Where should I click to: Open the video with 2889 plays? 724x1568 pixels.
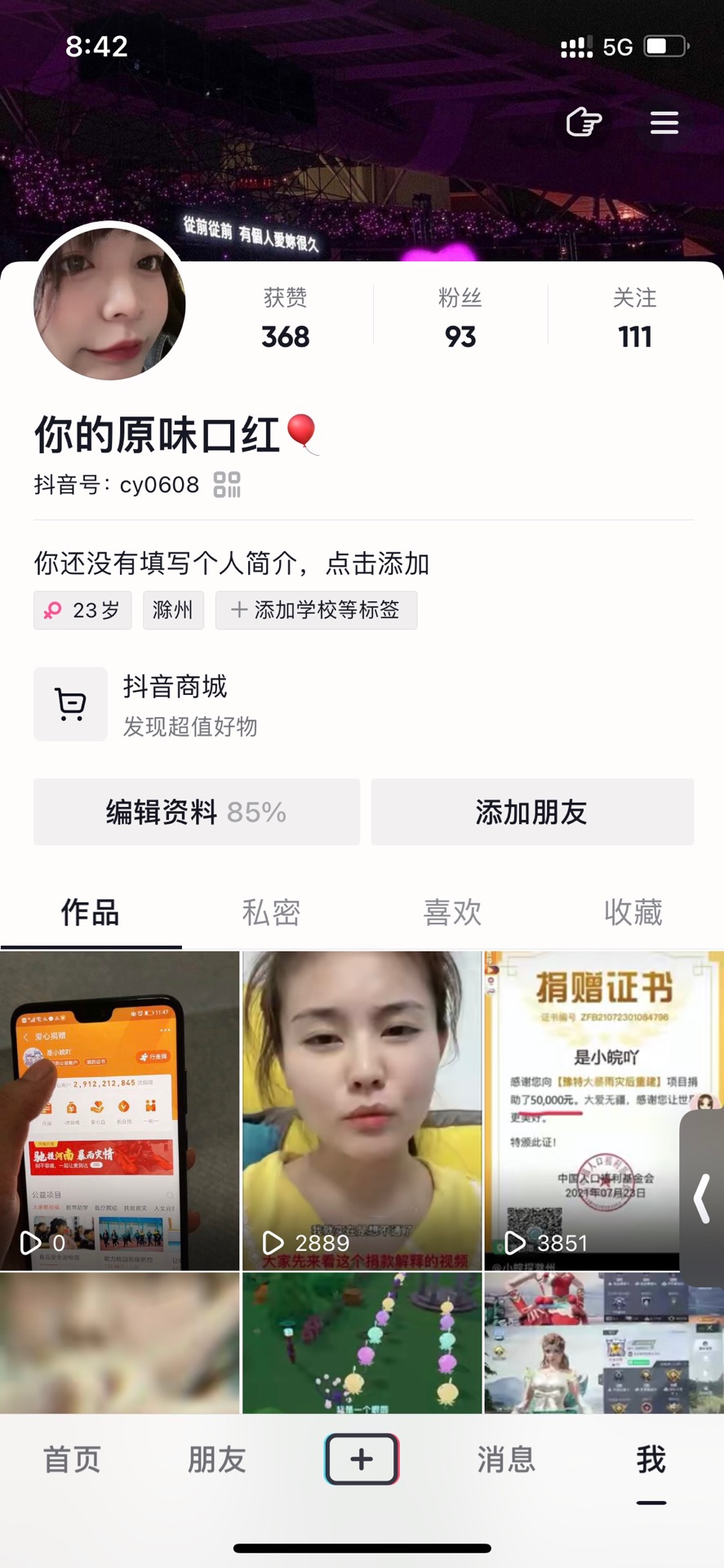pos(362,1111)
